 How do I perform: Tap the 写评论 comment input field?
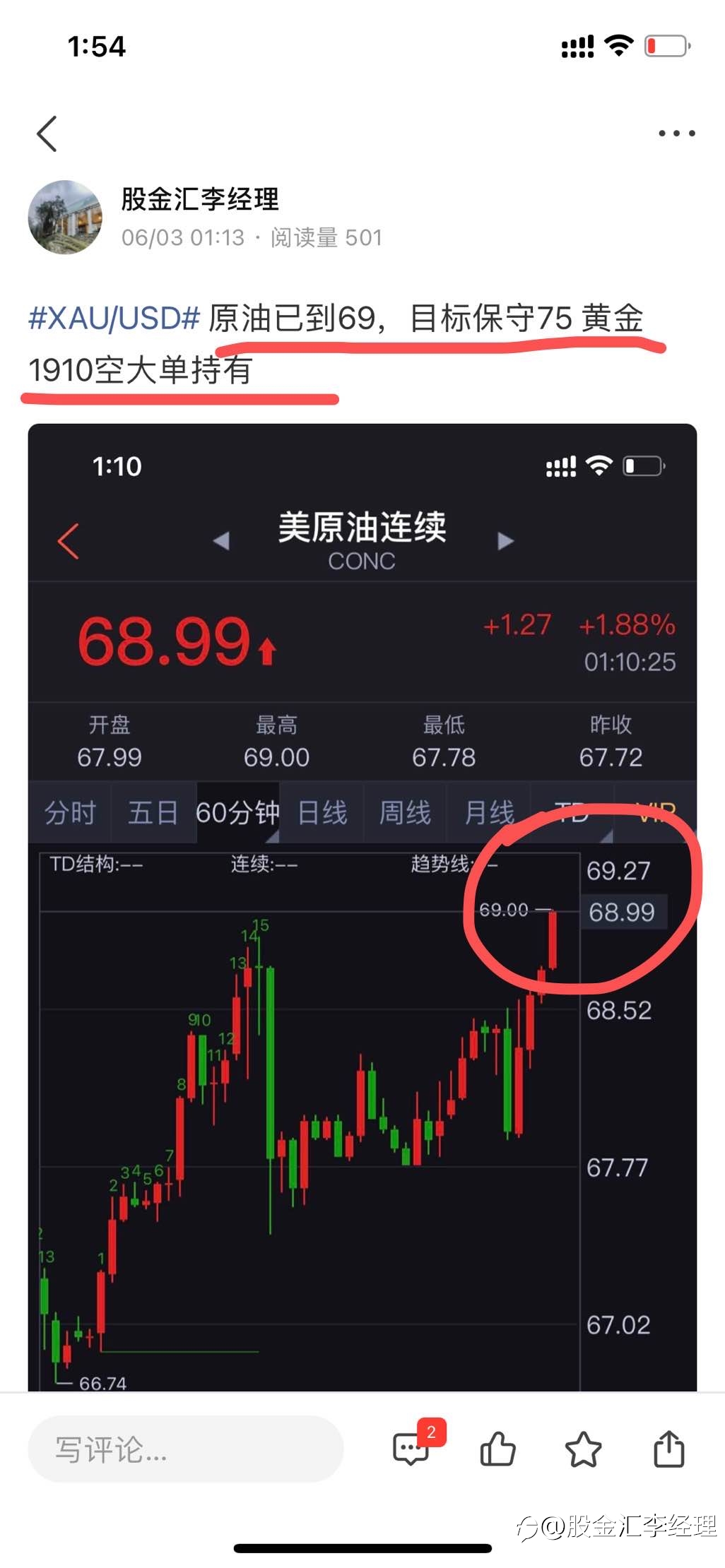tap(186, 1449)
